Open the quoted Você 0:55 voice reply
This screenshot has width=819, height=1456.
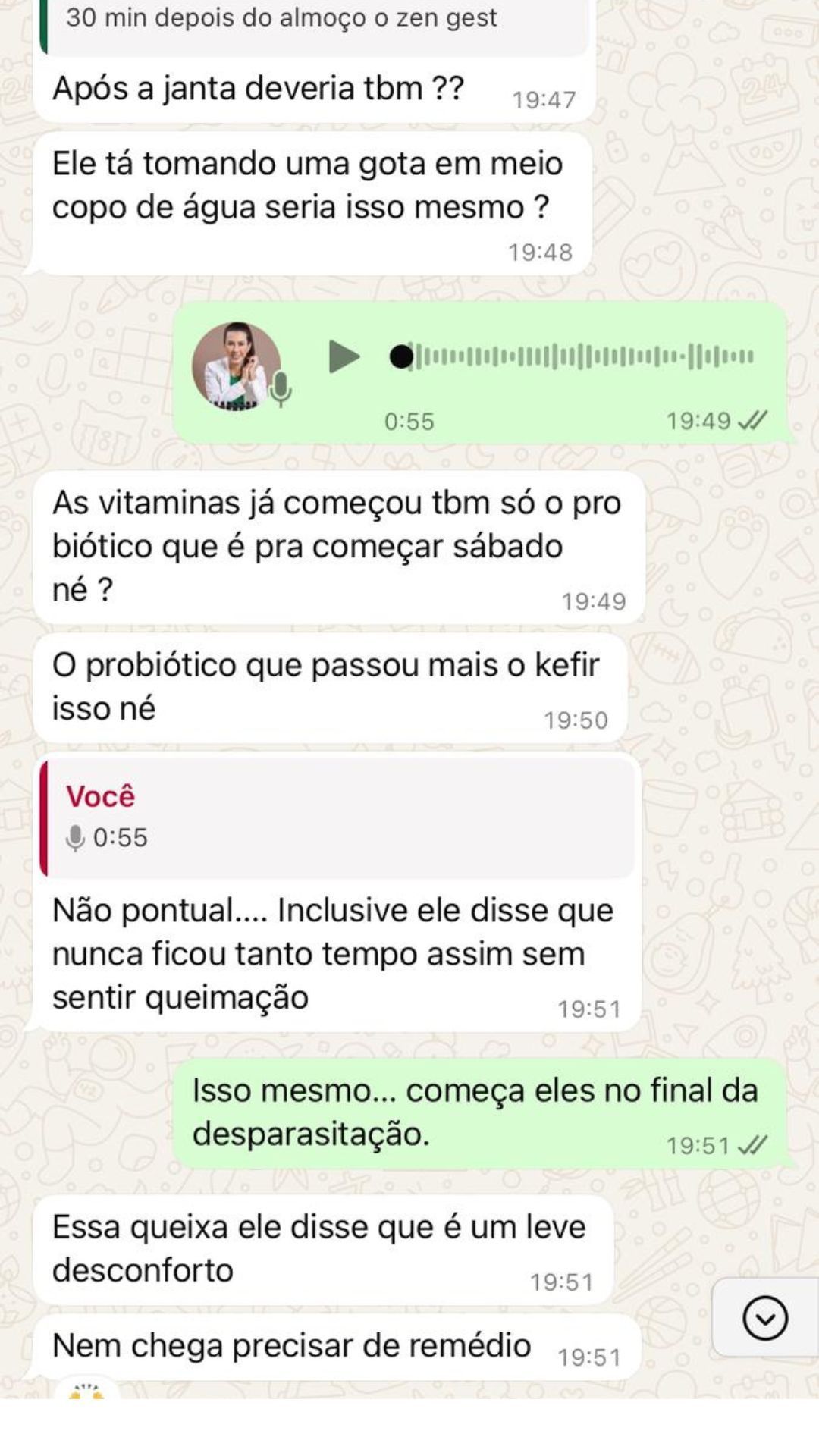tap(337, 817)
